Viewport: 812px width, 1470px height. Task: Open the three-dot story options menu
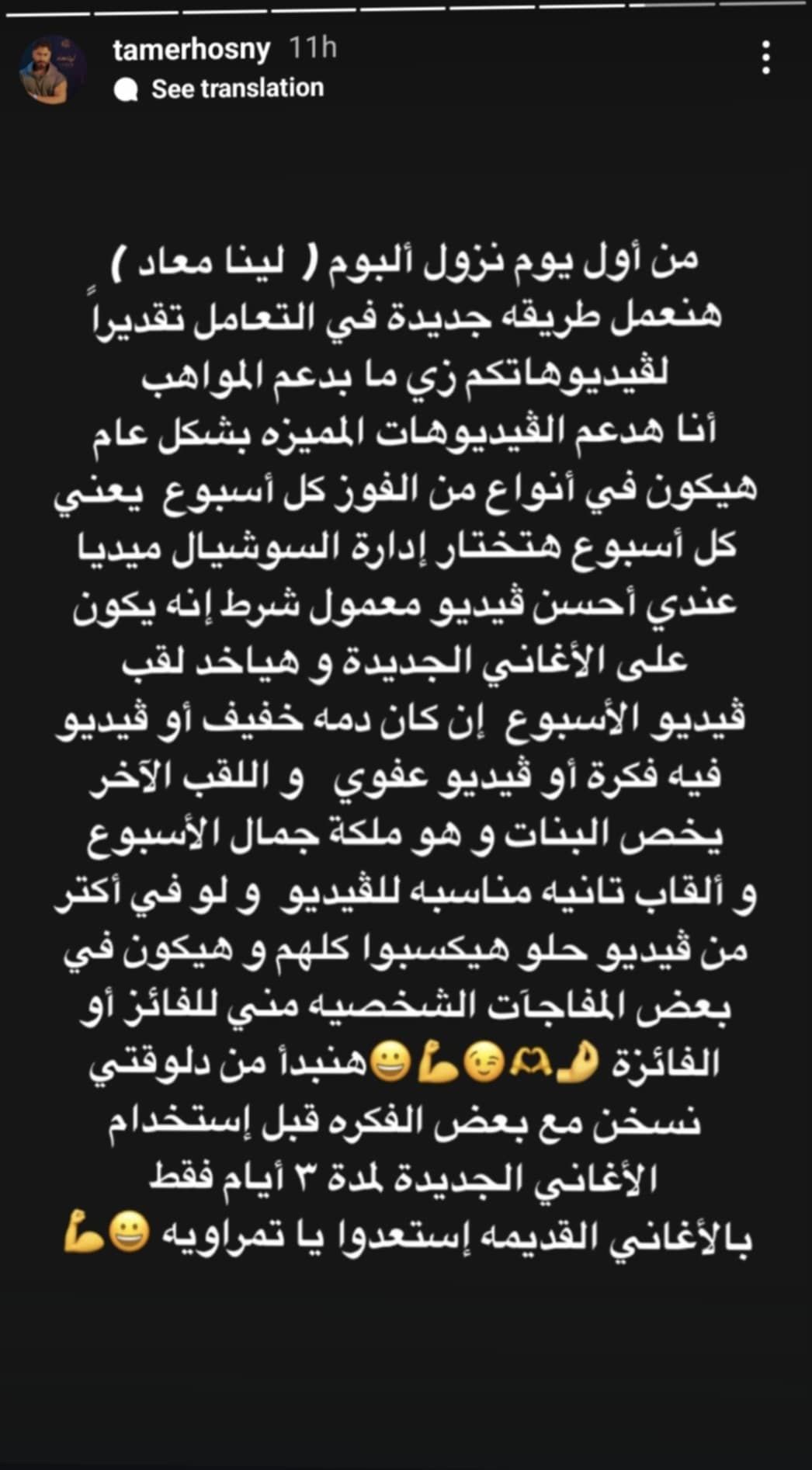765,59
